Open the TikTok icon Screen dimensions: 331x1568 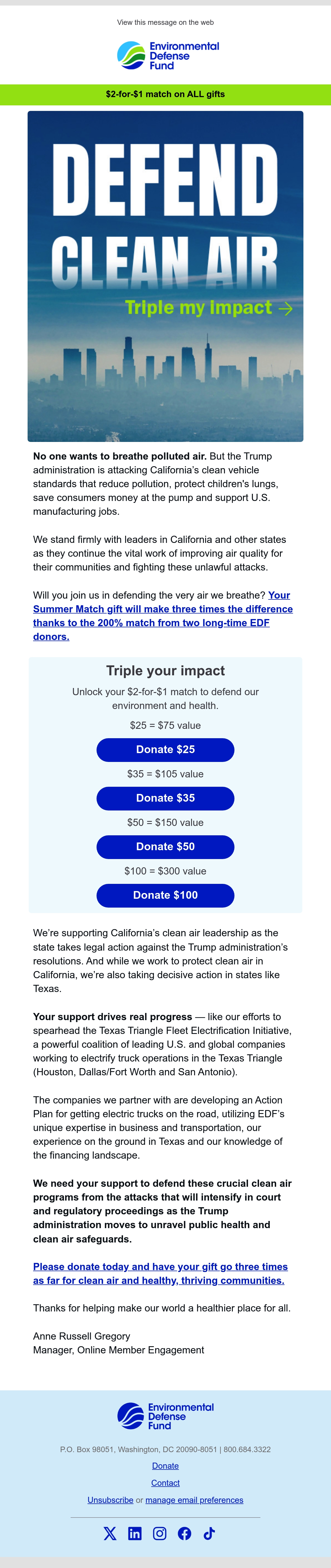point(209,1533)
